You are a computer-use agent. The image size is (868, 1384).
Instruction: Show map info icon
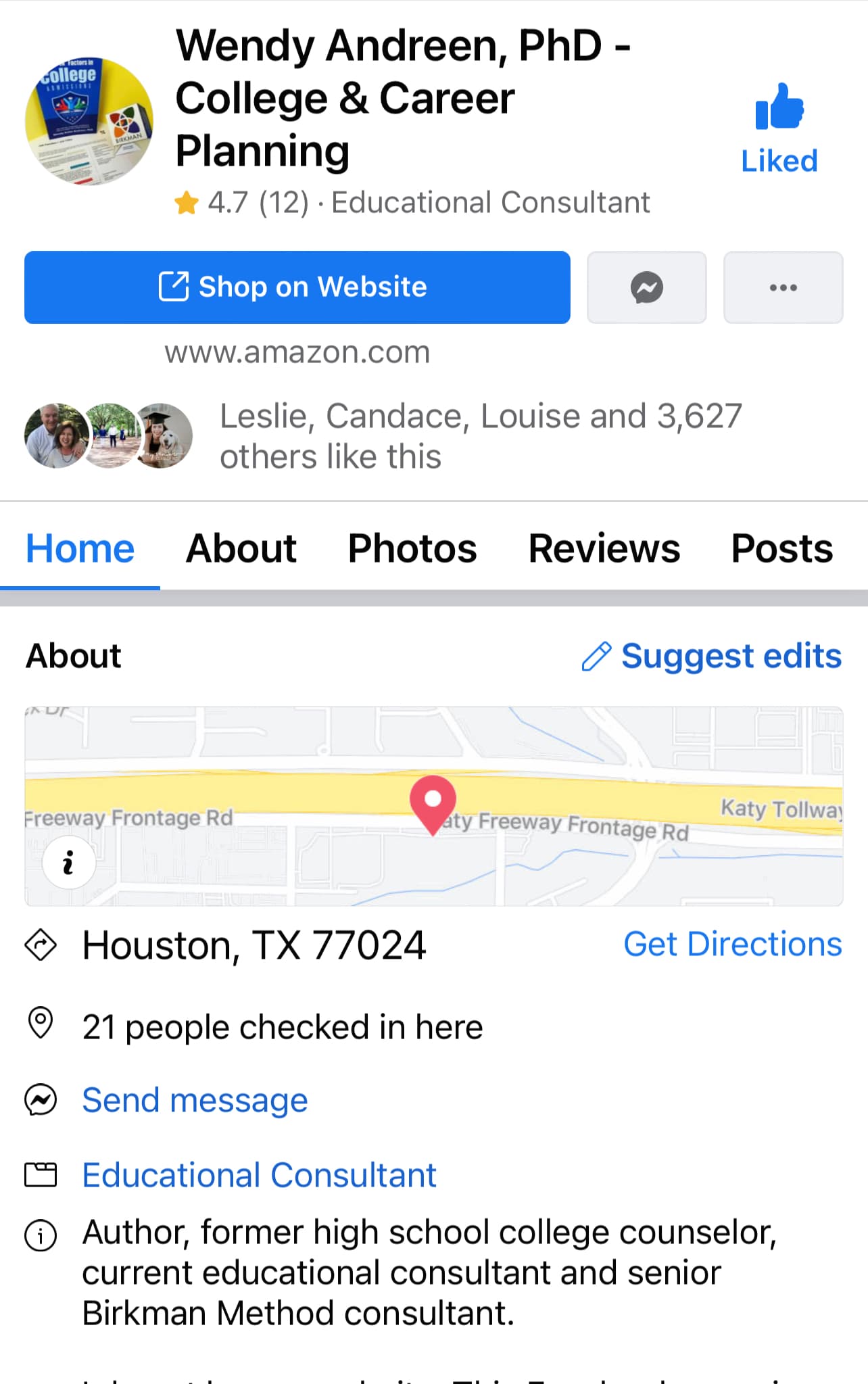[68, 863]
